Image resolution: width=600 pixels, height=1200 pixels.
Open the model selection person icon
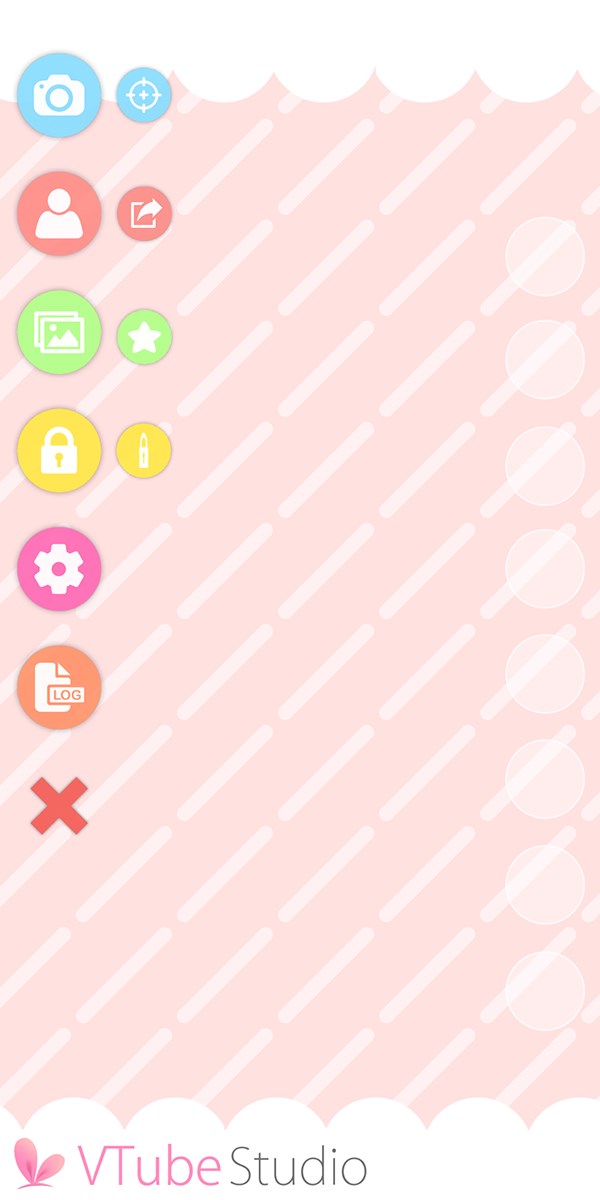[59, 214]
